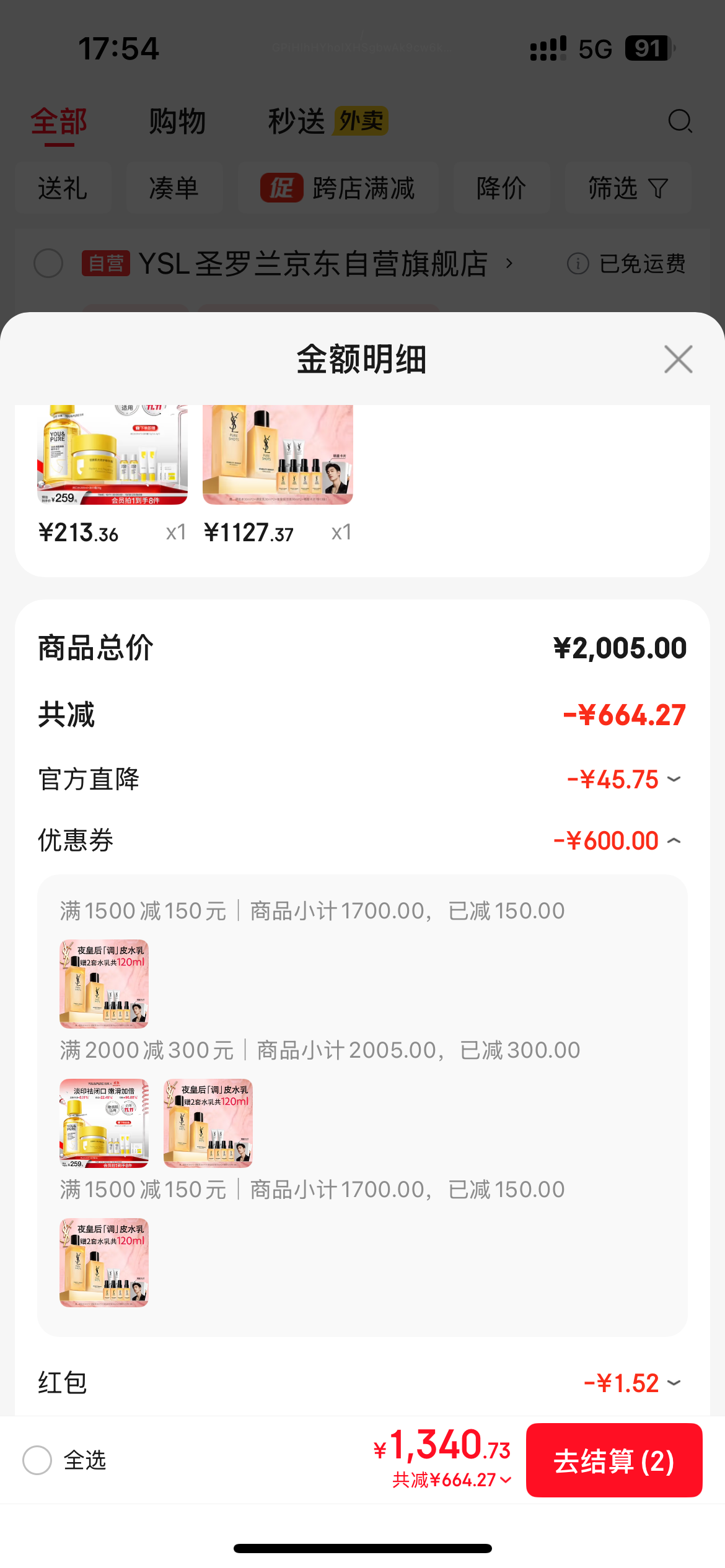Collapse the 优惠券 coupon breakdown
Image resolution: width=725 pixels, height=1568 pixels.
tap(674, 841)
